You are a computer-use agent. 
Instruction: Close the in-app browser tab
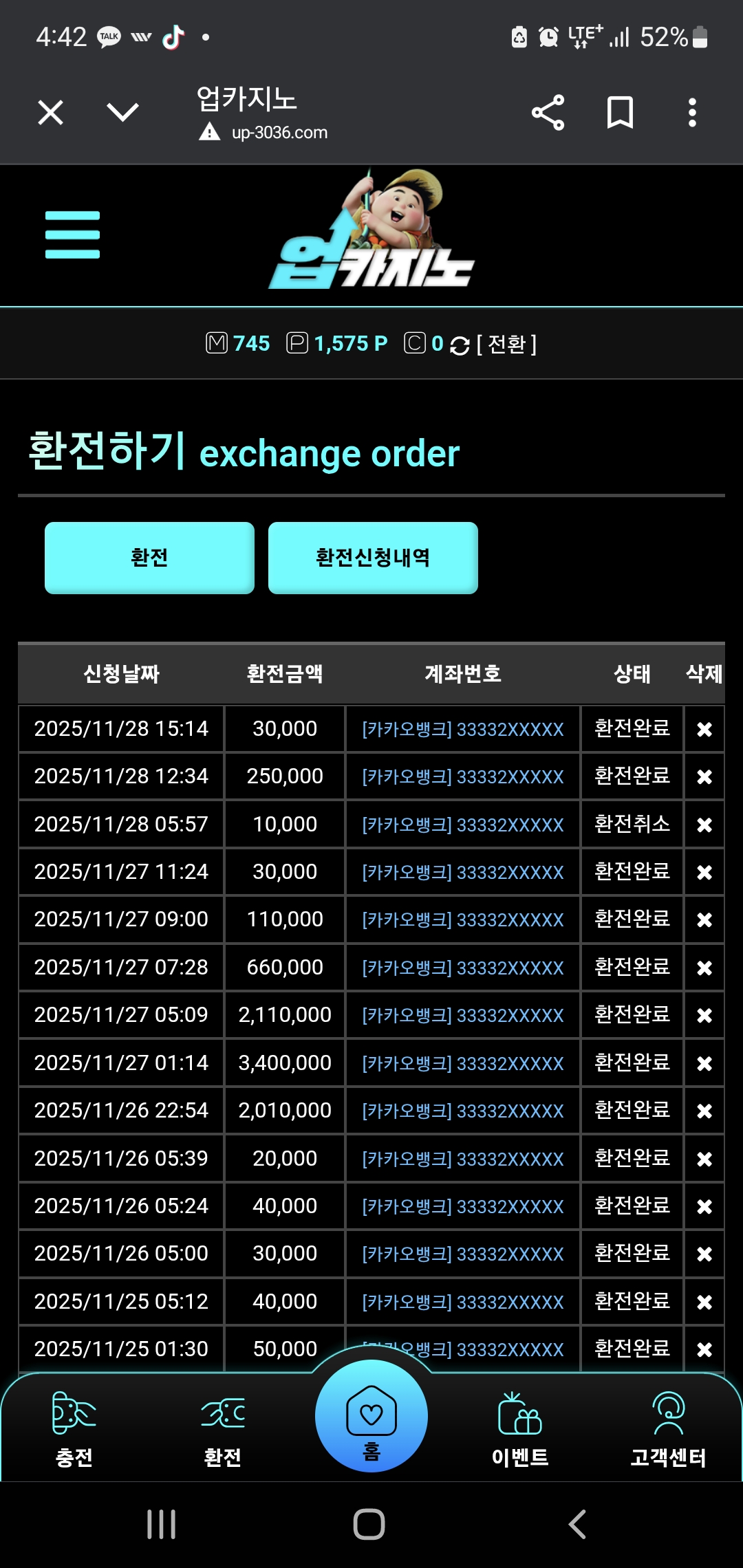coord(50,112)
